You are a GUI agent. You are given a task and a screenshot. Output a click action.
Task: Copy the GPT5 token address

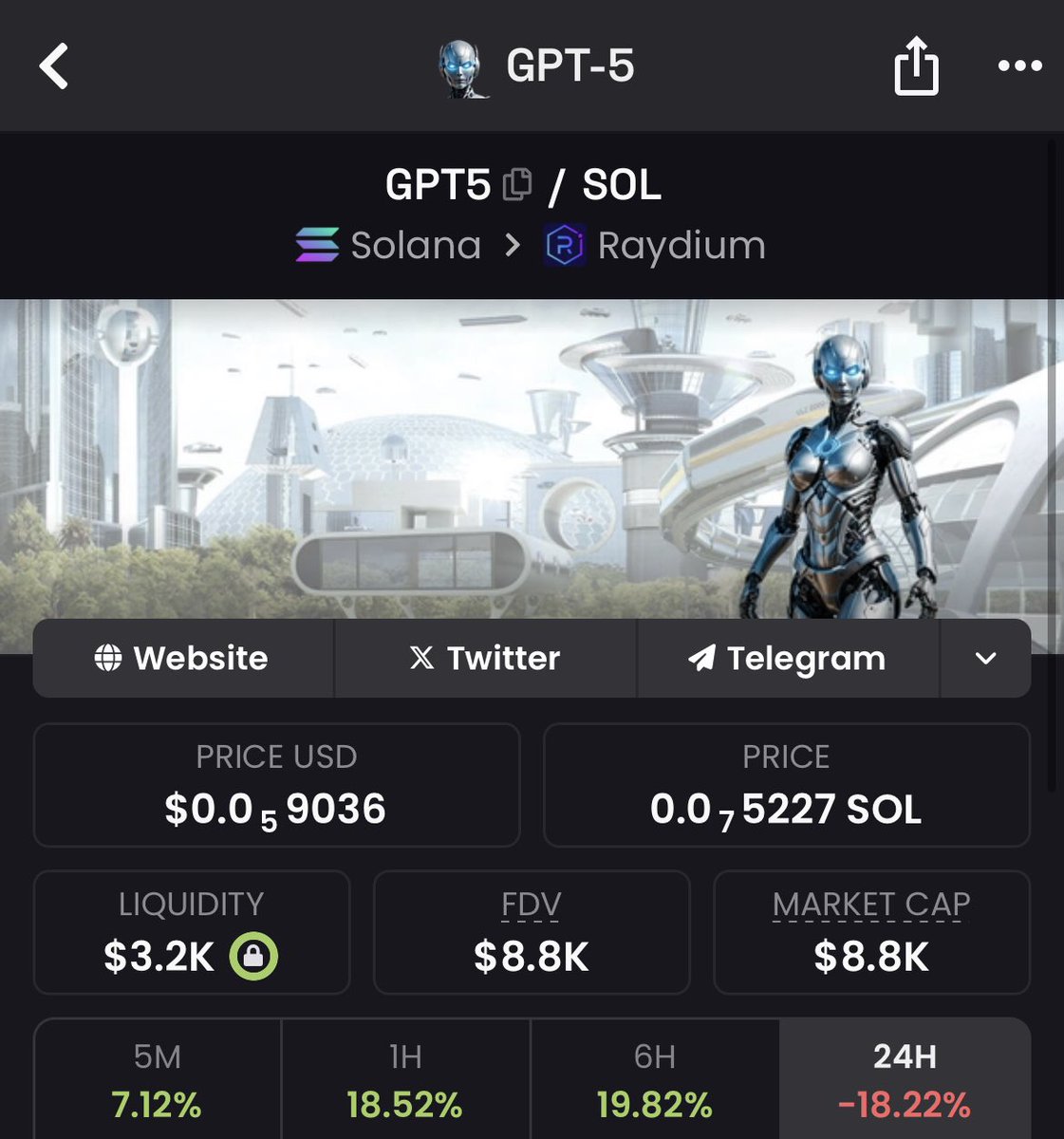(517, 184)
